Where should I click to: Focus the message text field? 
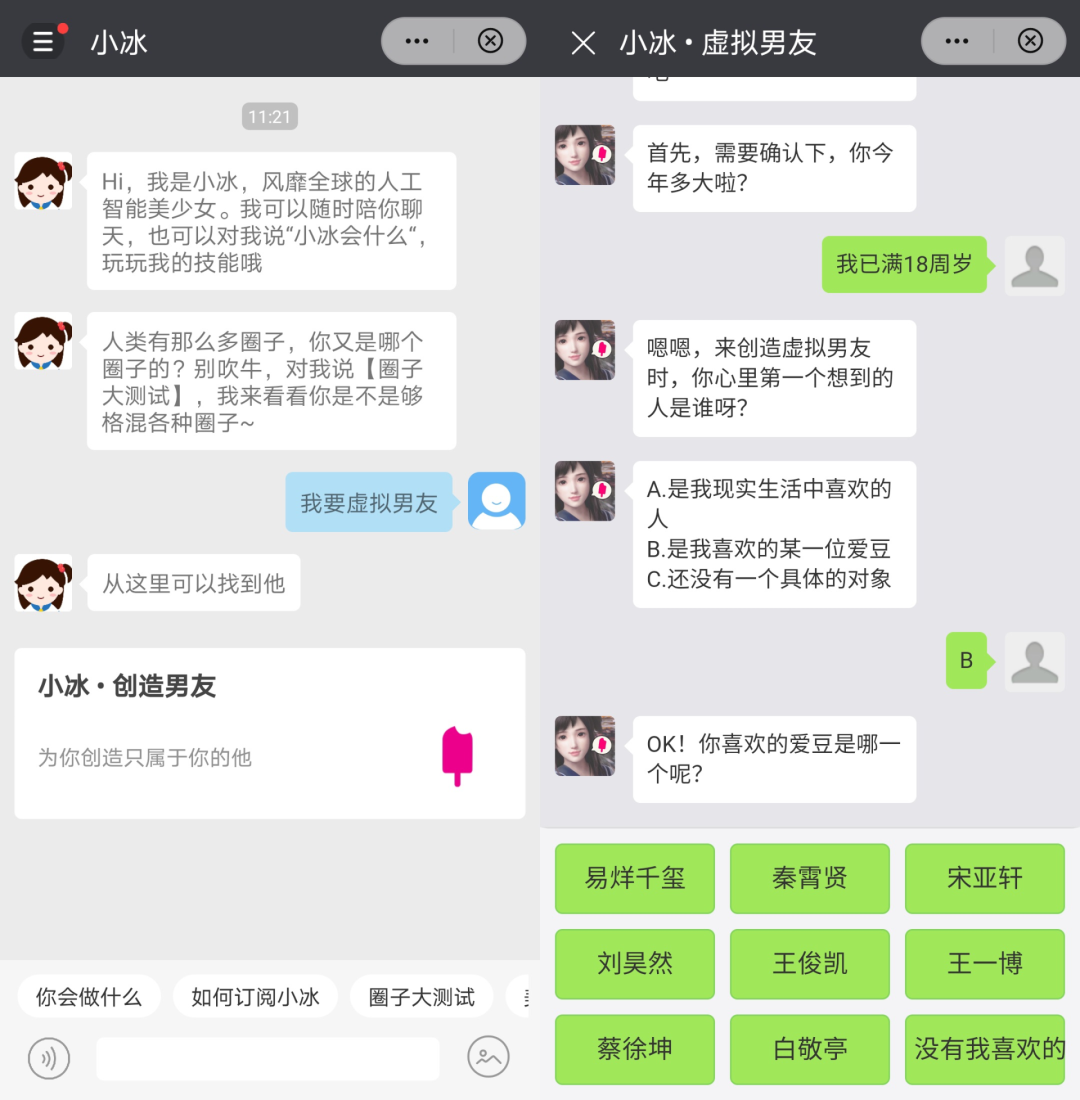268,1058
